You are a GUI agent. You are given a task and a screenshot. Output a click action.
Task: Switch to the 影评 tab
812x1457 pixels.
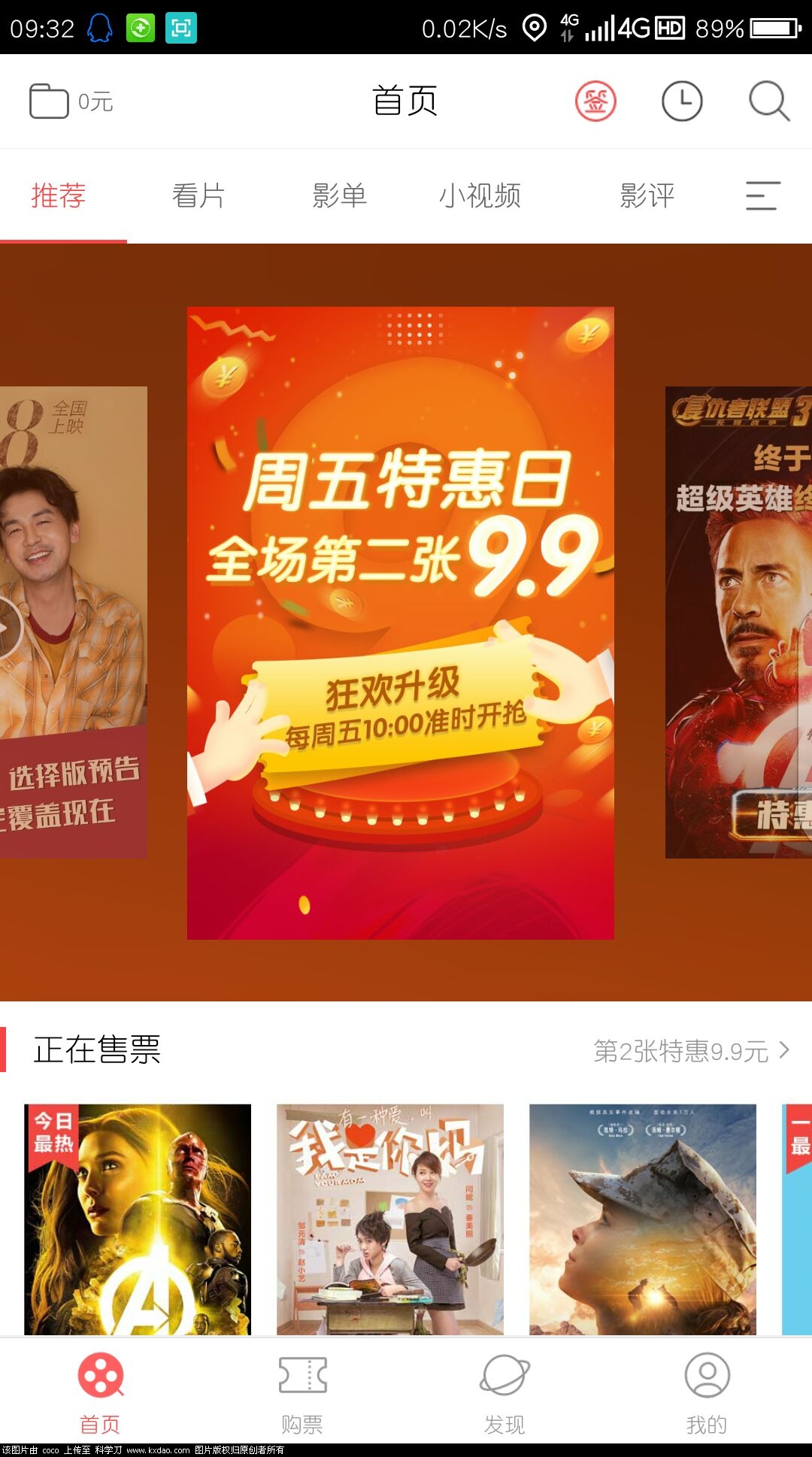coord(647,195)
